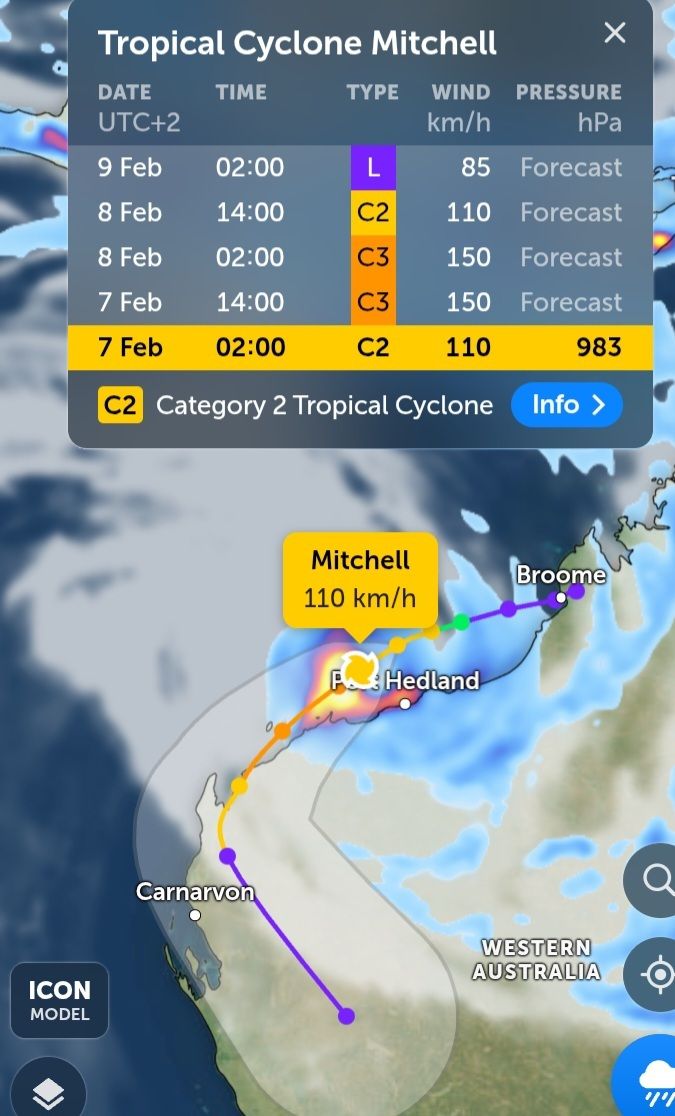Select the 9 Feb 02:00 forecast row
This screenshot has height=1116, width=675.
click(x=360, y=167)
